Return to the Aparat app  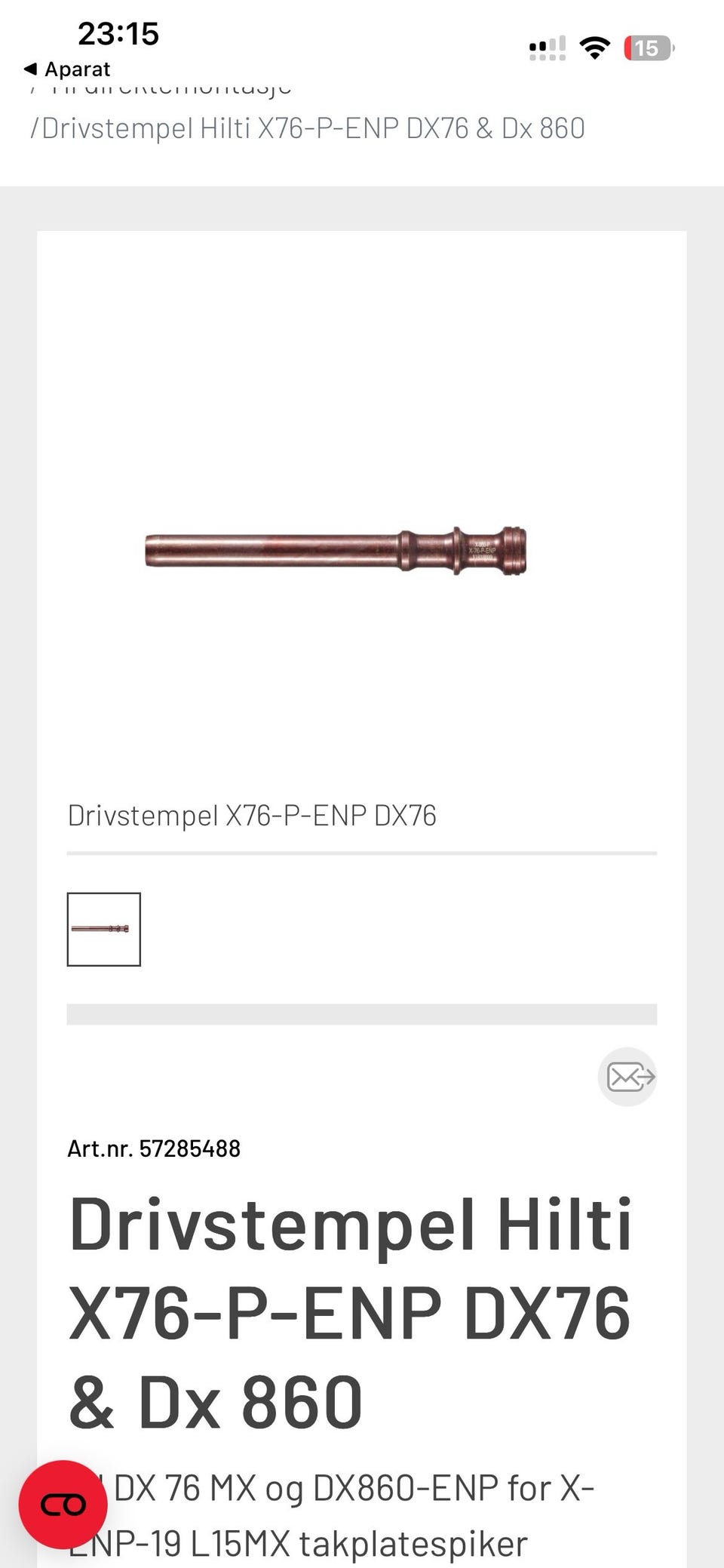(68, 69)
